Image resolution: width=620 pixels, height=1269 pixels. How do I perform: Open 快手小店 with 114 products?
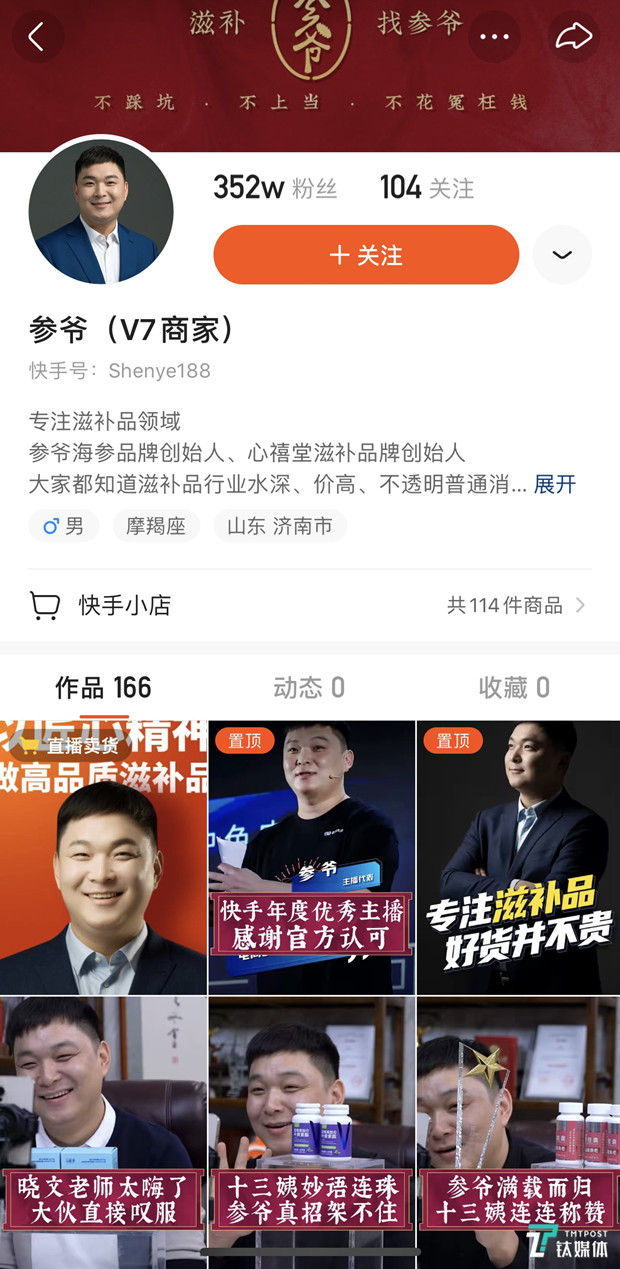pos(310,605)
